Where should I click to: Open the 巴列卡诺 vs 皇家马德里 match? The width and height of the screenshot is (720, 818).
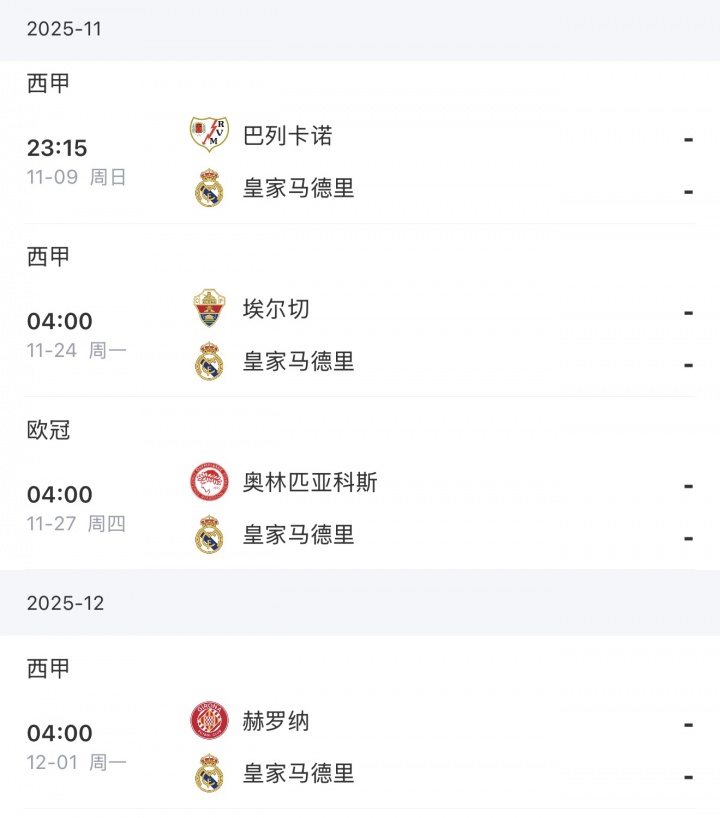click(x=360, y=162)
